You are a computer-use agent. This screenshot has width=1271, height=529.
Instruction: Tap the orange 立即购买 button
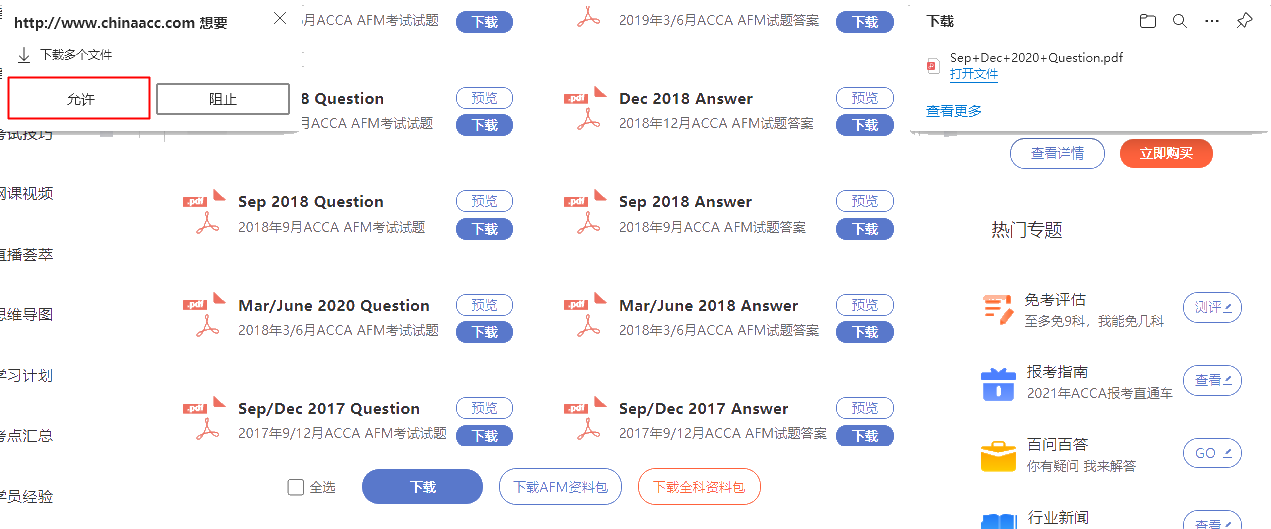click(x=1166, y=153)
